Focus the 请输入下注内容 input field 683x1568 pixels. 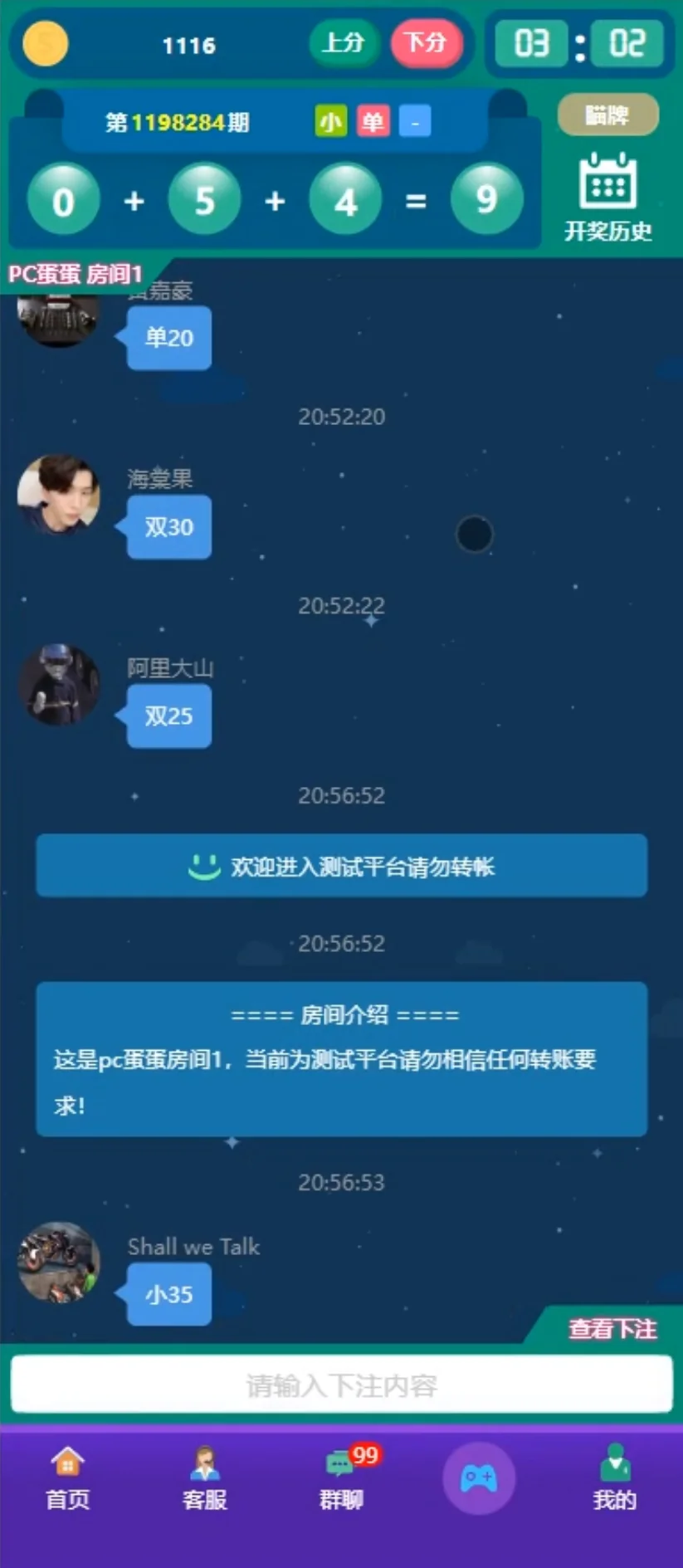pos(341,1385)
